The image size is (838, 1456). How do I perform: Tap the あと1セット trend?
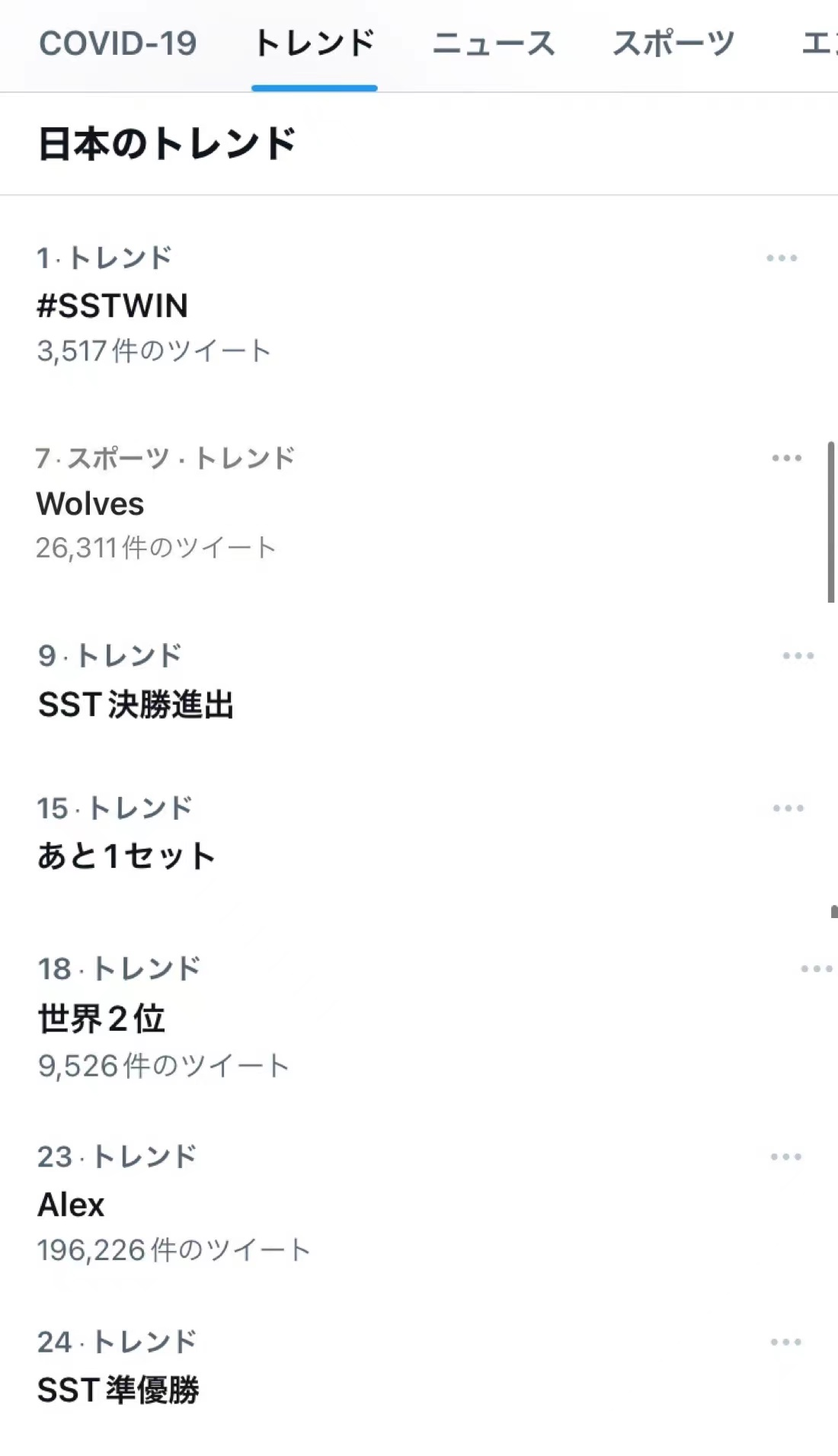click(126, 856)
